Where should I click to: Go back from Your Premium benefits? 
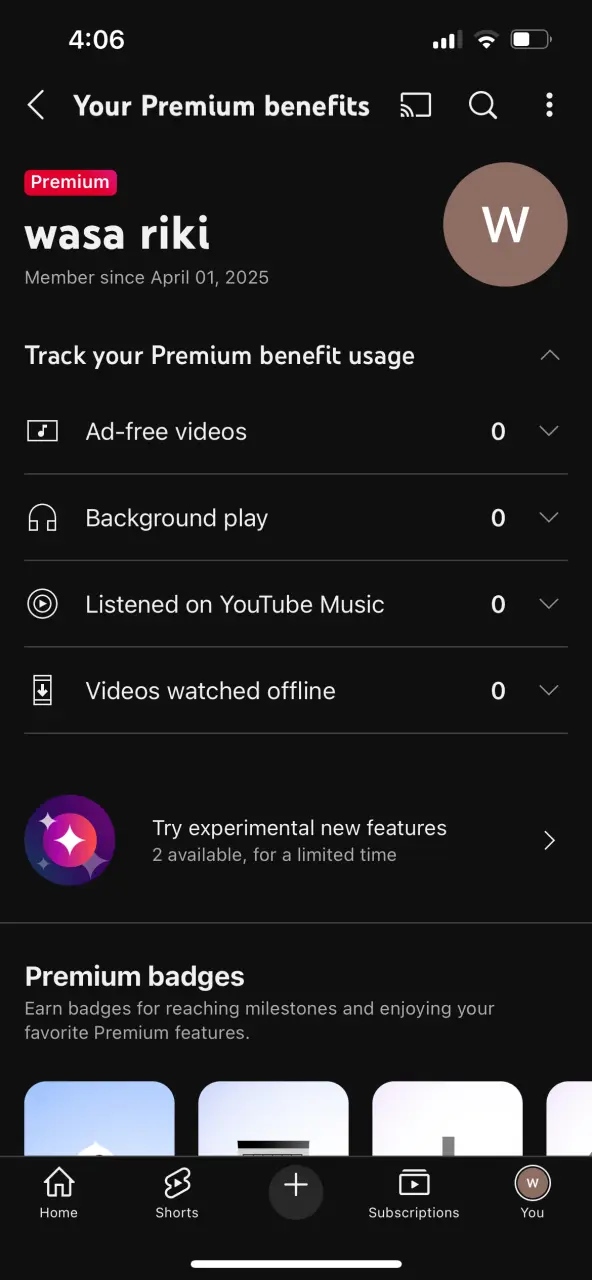(x=36, y=105)
